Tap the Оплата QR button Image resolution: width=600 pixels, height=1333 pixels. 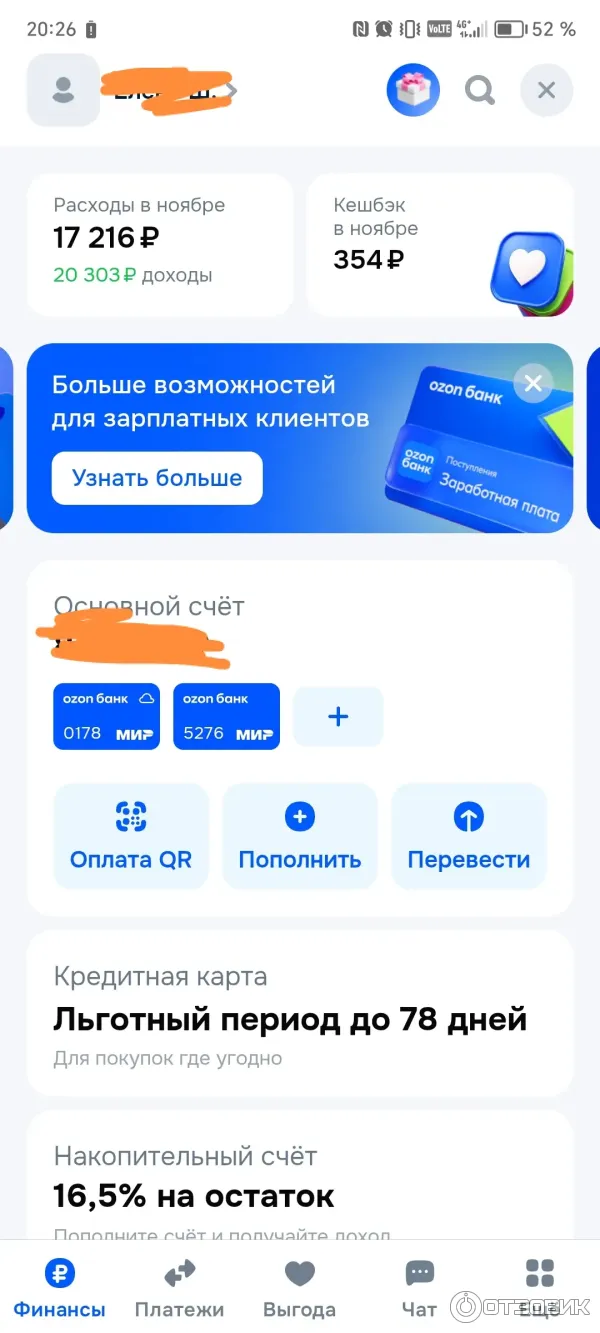tap(131, 836)
